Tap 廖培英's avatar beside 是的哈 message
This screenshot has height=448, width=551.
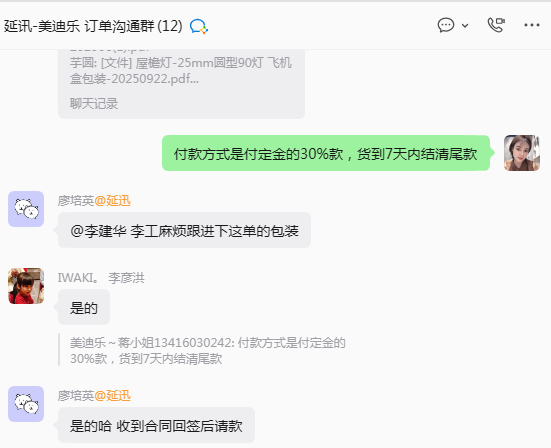coord(26,404)
